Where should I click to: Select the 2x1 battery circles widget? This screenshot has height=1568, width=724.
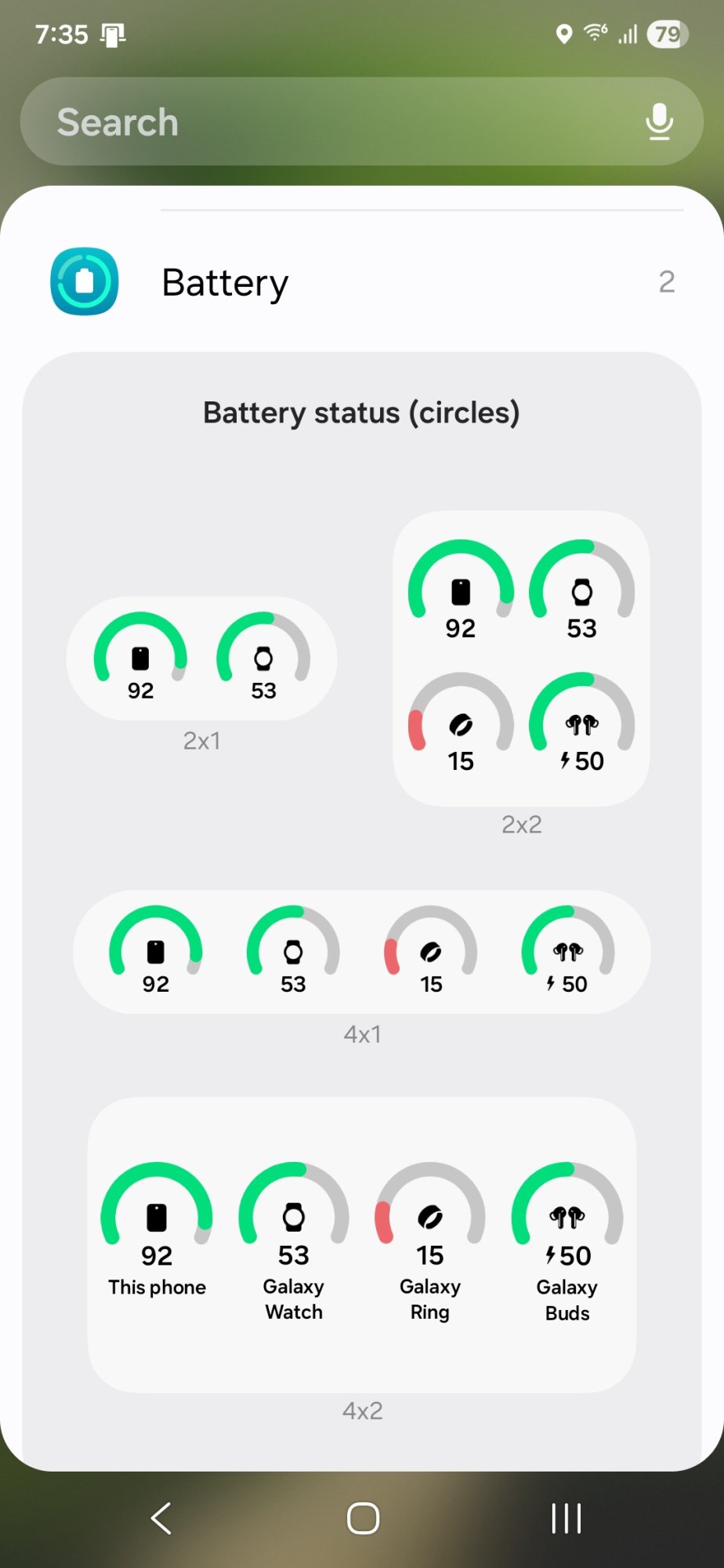(x=201, y=659)
